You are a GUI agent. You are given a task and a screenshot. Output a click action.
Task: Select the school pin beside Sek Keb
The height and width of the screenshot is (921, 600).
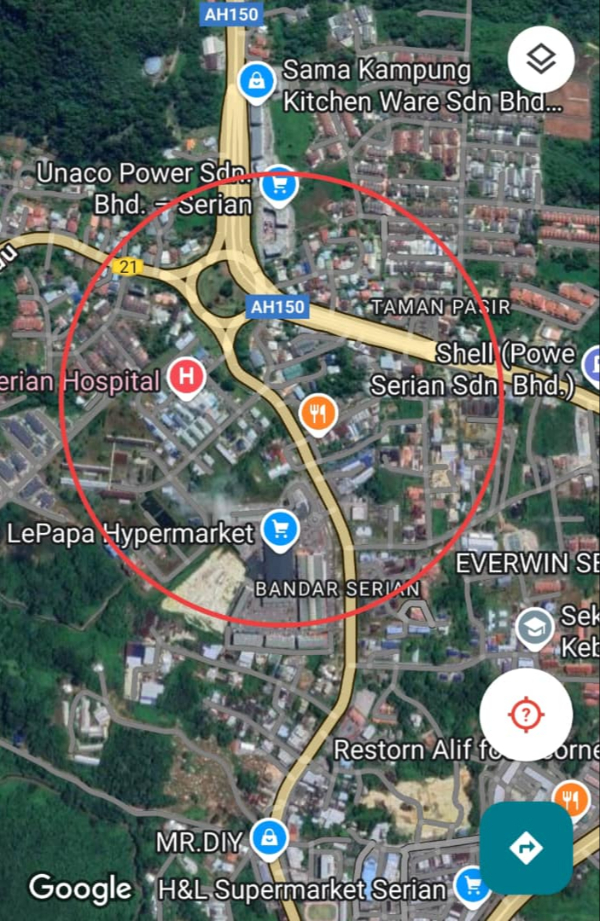[534, 626]
